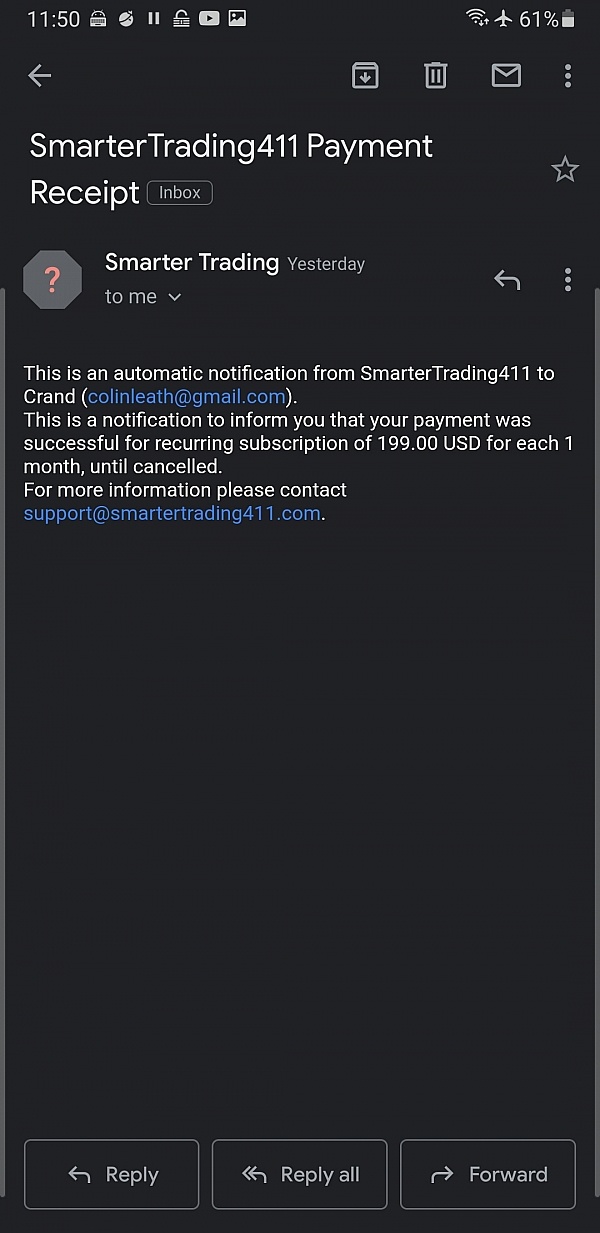Viewport: 600px width, 1233px height.
Task: Tap the Reply button at the bottom
Action: pyautogui.click(x=112, y=1174)
